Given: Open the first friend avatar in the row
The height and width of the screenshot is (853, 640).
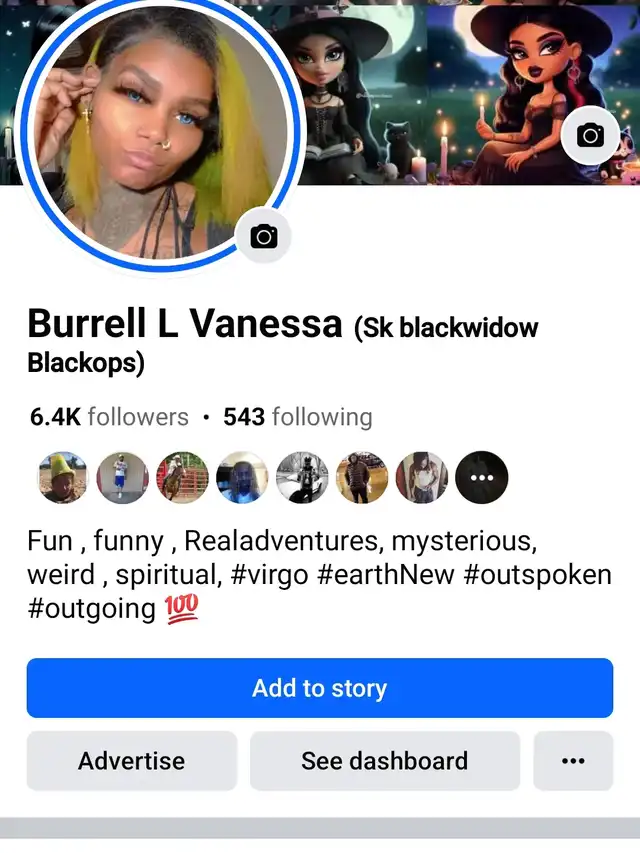Looking at the screenshot, I should tap(62, 477).
